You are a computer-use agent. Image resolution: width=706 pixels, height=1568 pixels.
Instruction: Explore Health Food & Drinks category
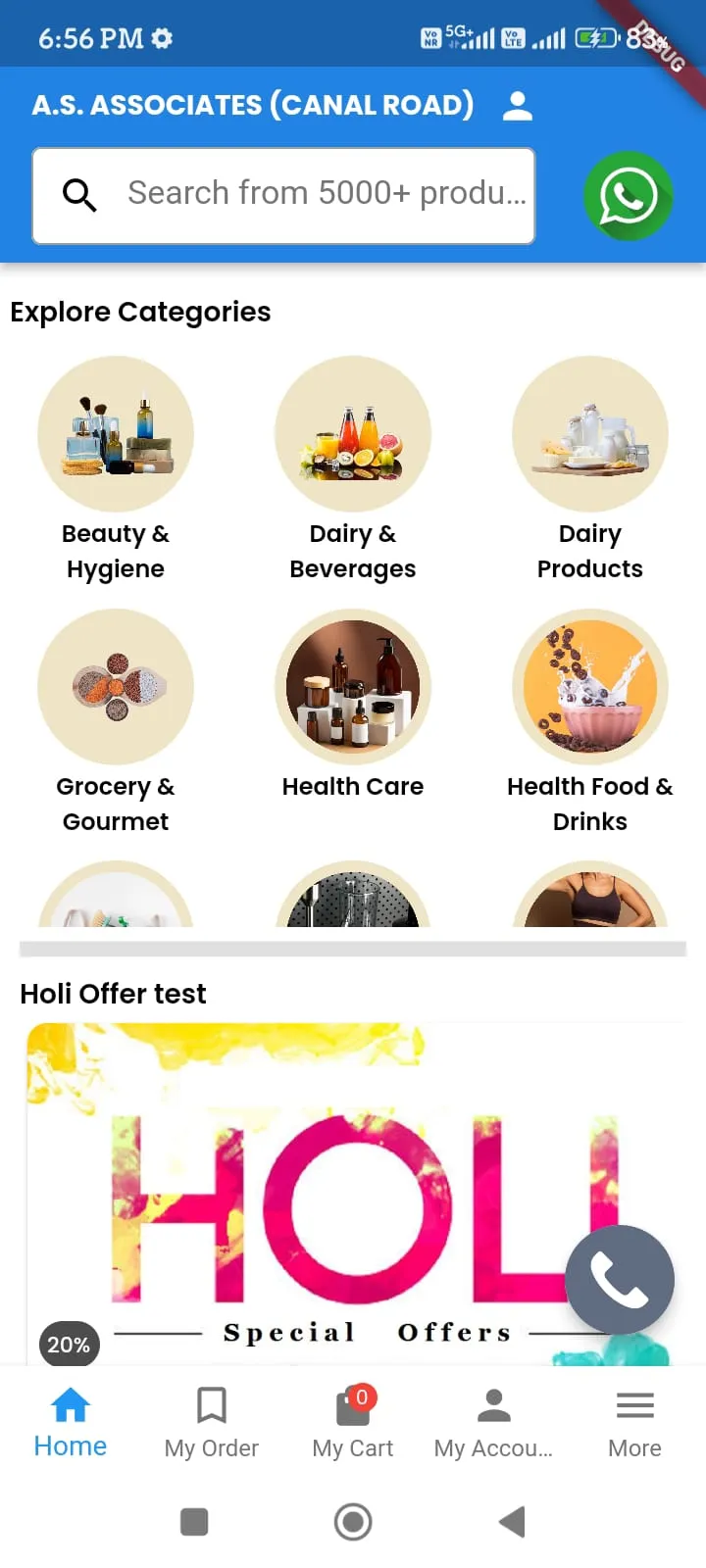[590, 687]
